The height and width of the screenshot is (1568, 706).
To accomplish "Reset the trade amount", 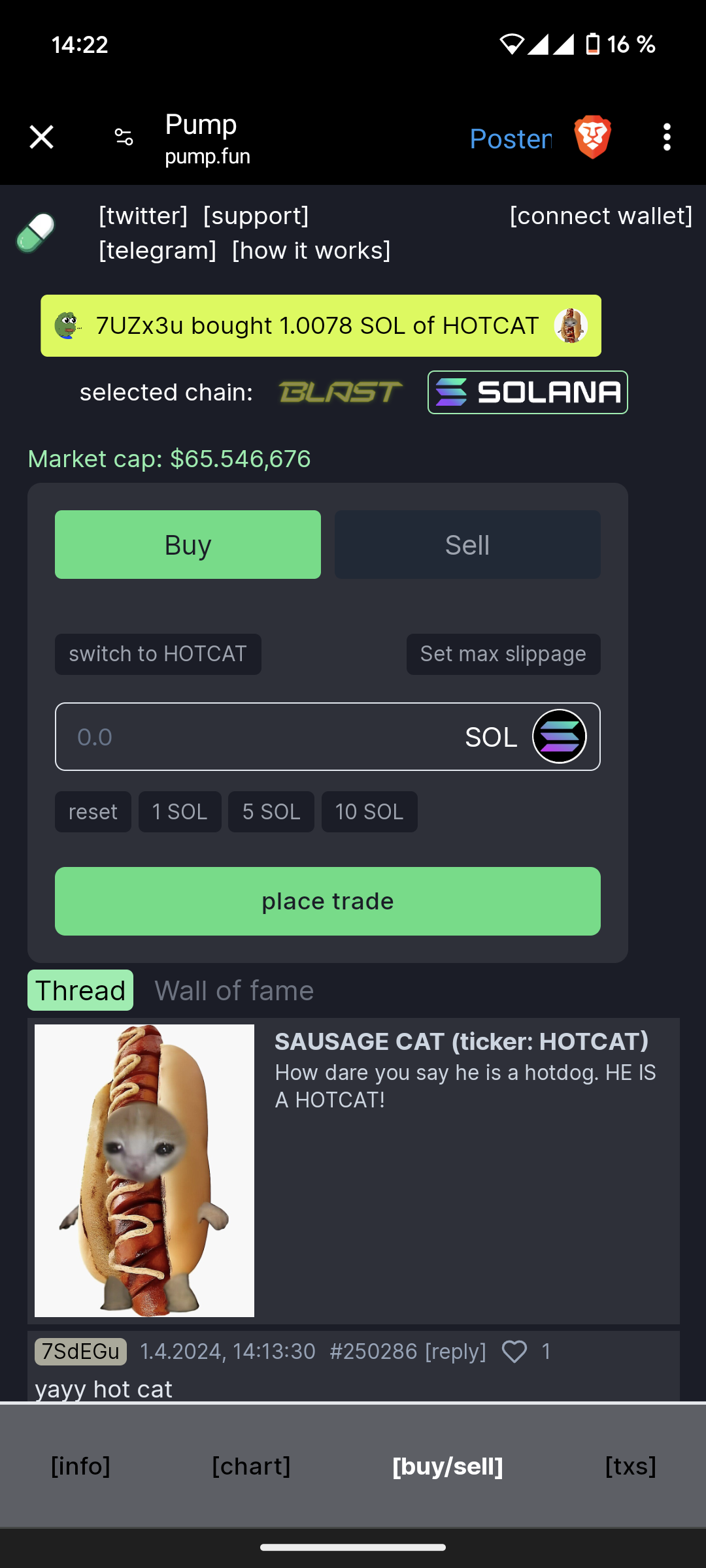I will coord(93,812).
